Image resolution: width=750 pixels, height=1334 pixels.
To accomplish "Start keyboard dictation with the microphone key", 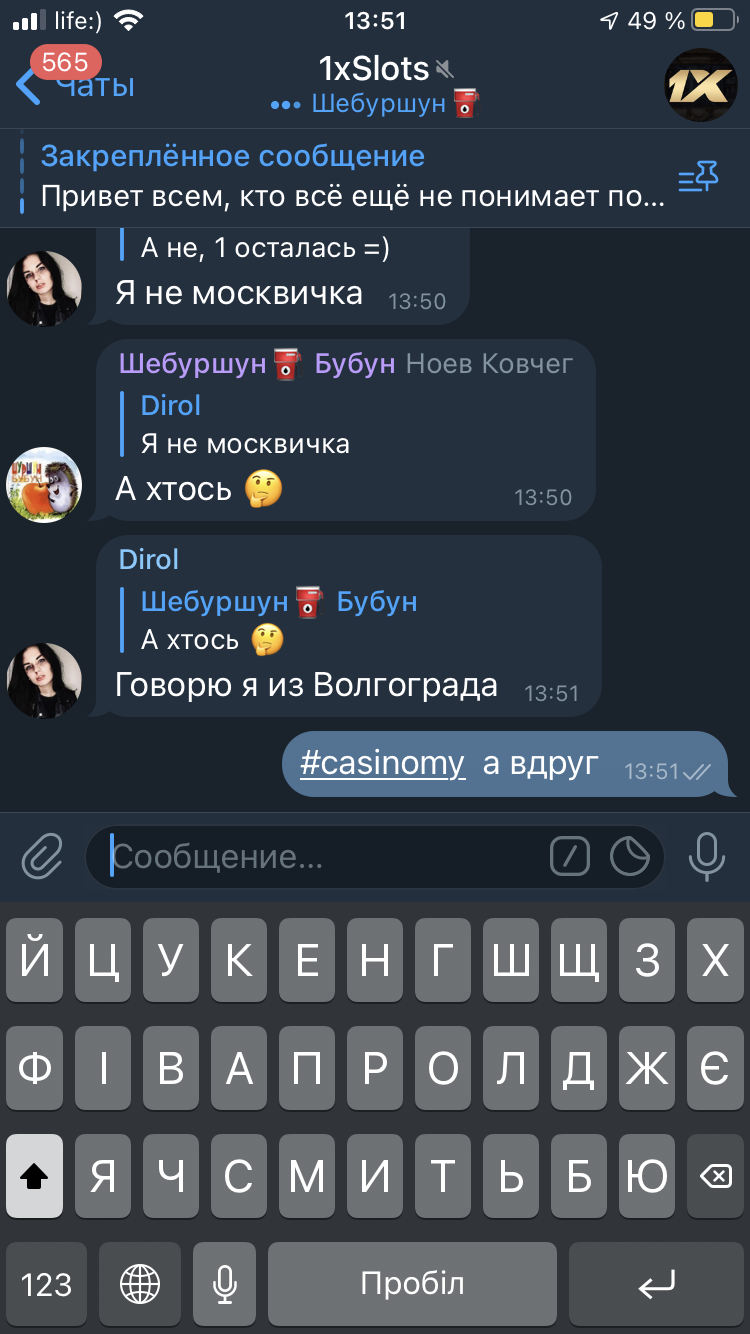I will (225, 1284).
